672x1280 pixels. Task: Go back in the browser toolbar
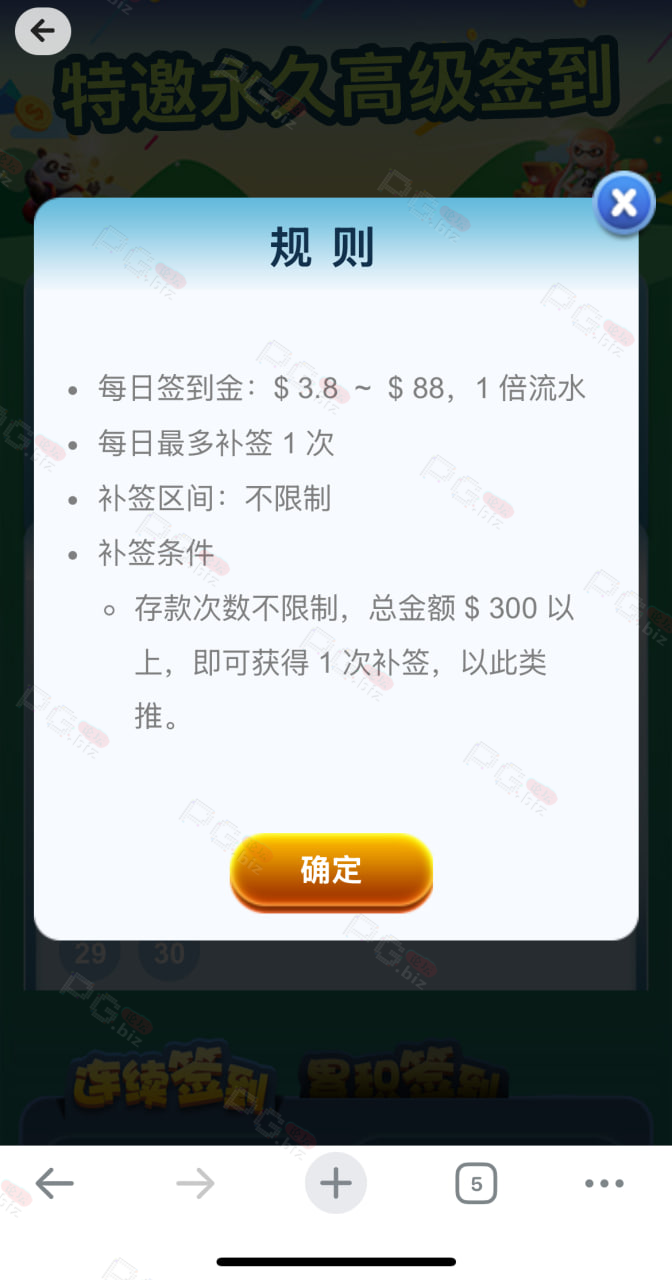(x=54, y=1184)
